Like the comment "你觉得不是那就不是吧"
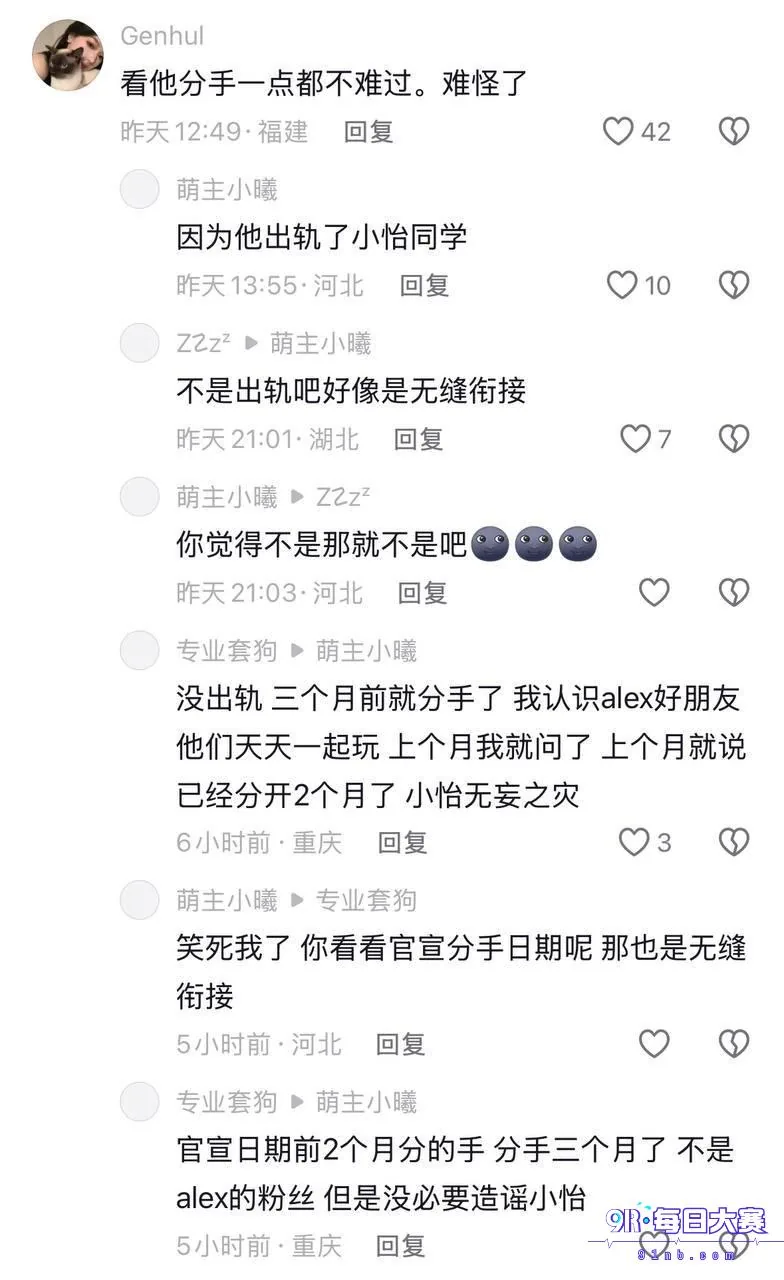The image size is (784, 1280). [x=654, y=592]
